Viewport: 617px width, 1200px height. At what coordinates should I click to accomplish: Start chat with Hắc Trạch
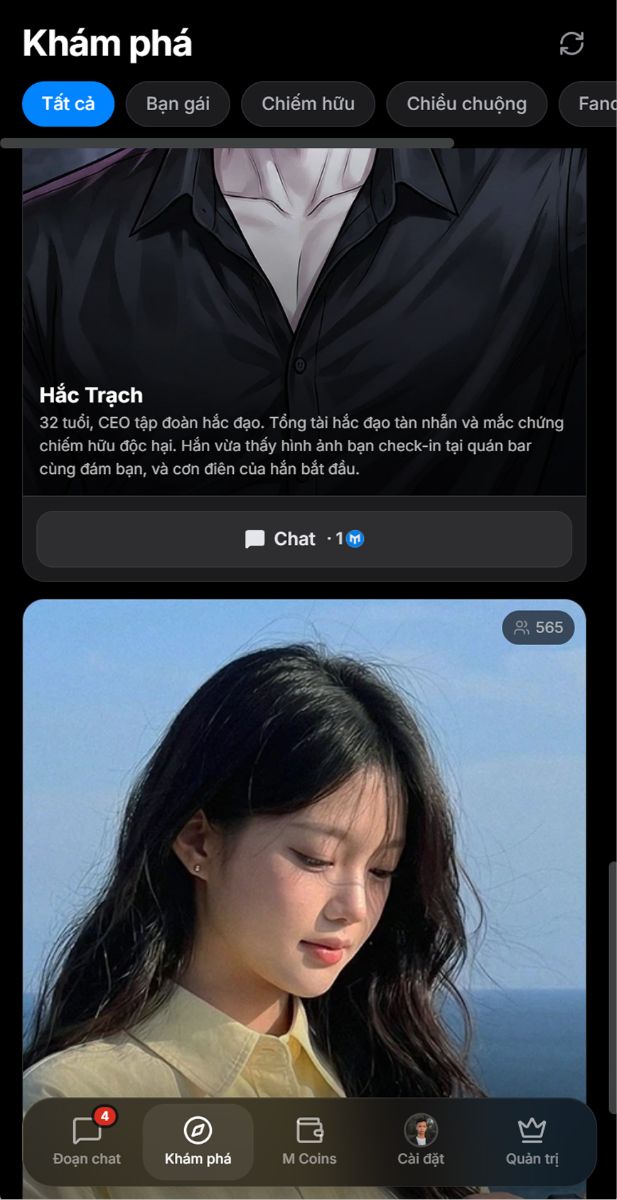tap(304, 539)
